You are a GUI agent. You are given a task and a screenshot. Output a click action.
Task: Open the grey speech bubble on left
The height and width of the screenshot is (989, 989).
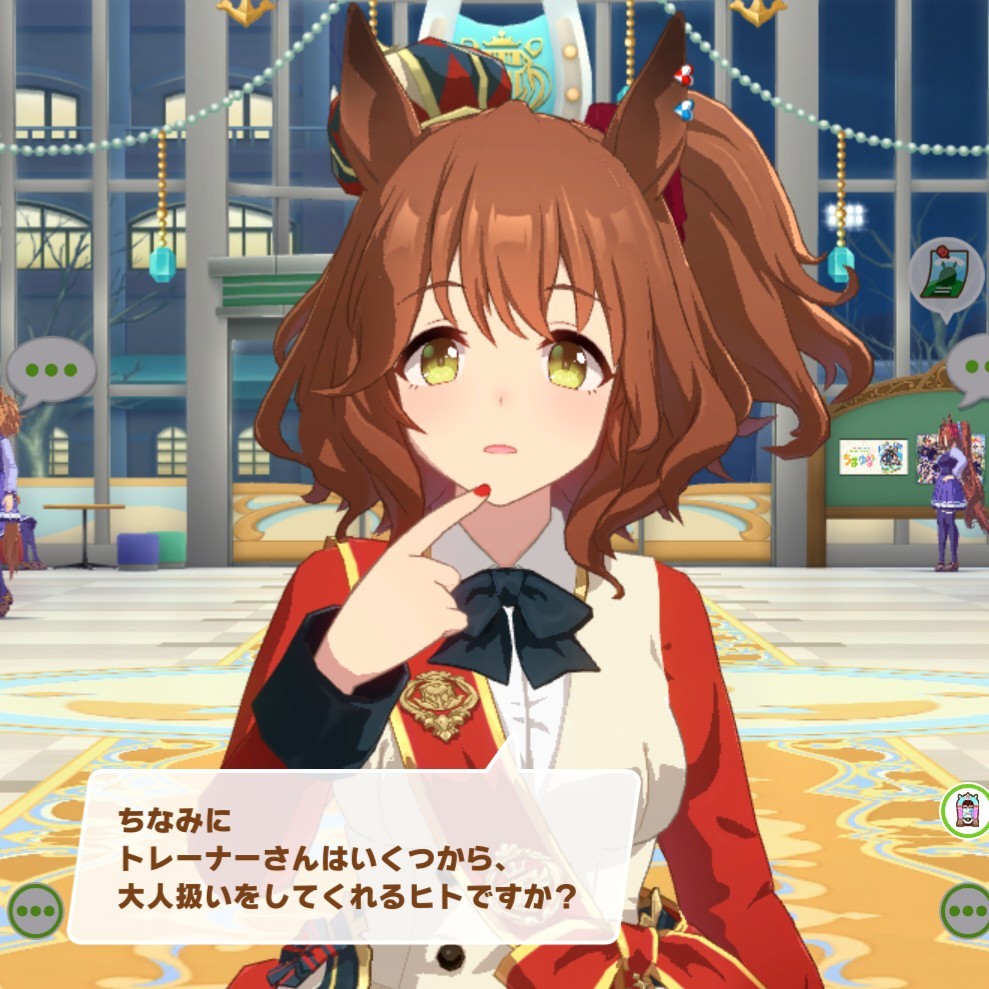coord(51,370)
